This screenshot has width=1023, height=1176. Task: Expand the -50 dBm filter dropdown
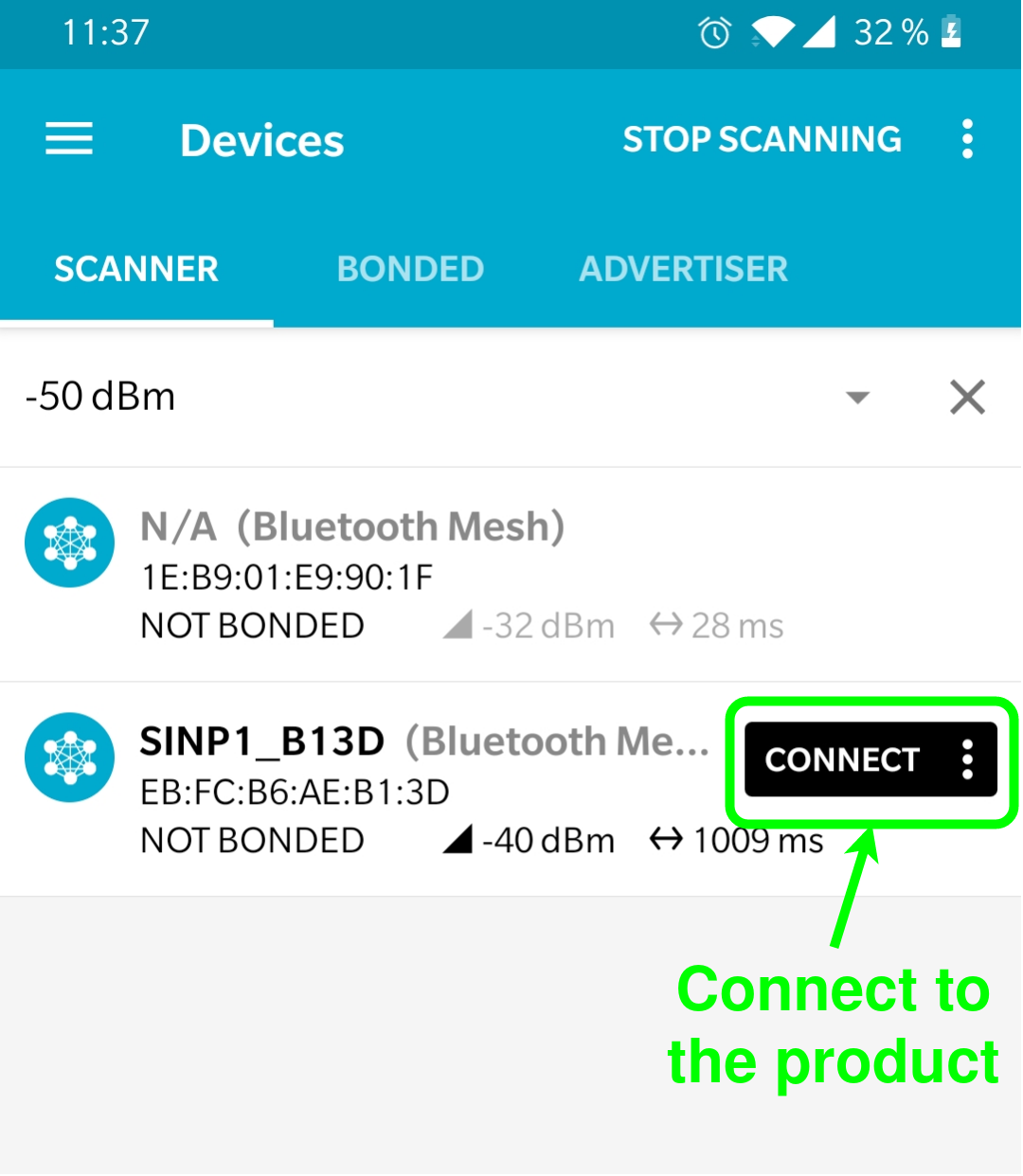[x=857, y=398]
